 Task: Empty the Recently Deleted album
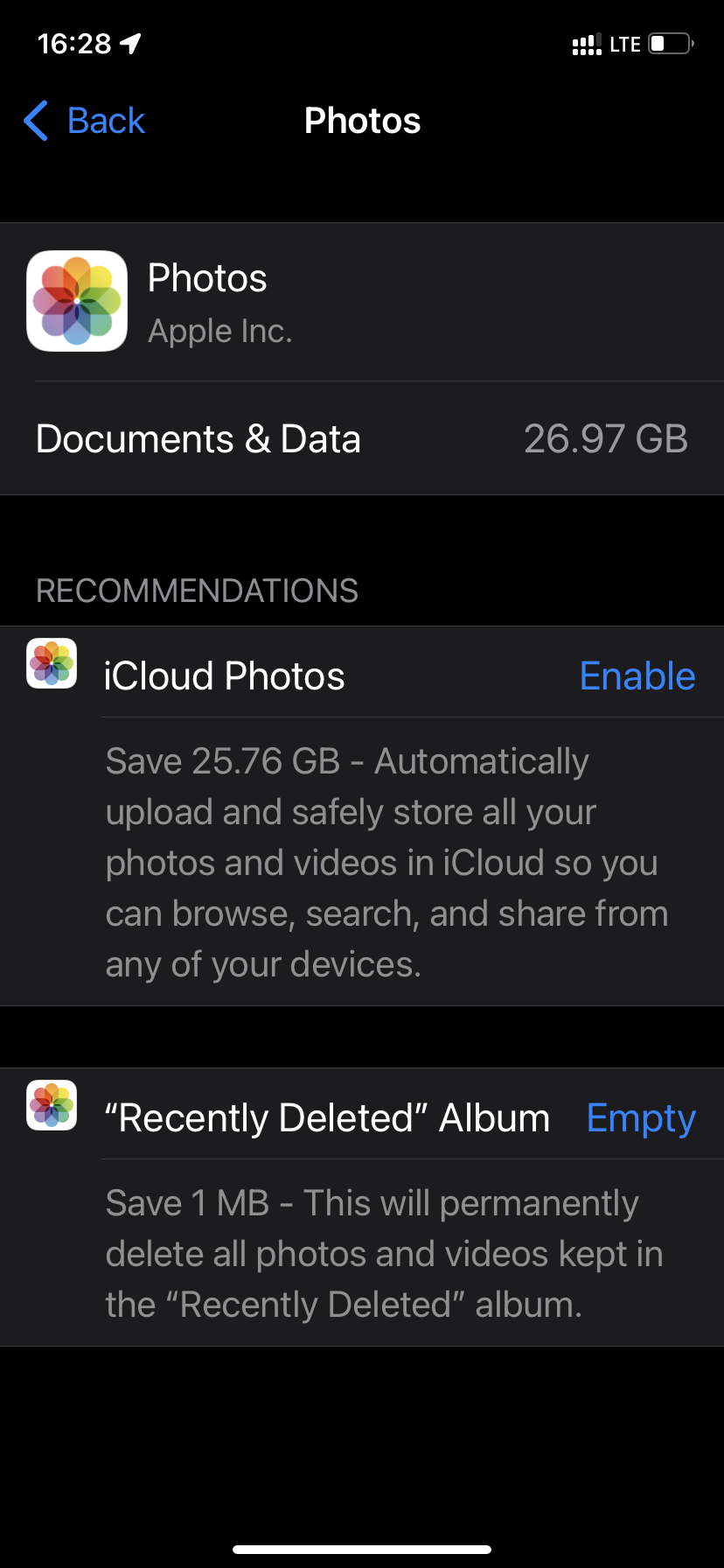[641, 1118]
